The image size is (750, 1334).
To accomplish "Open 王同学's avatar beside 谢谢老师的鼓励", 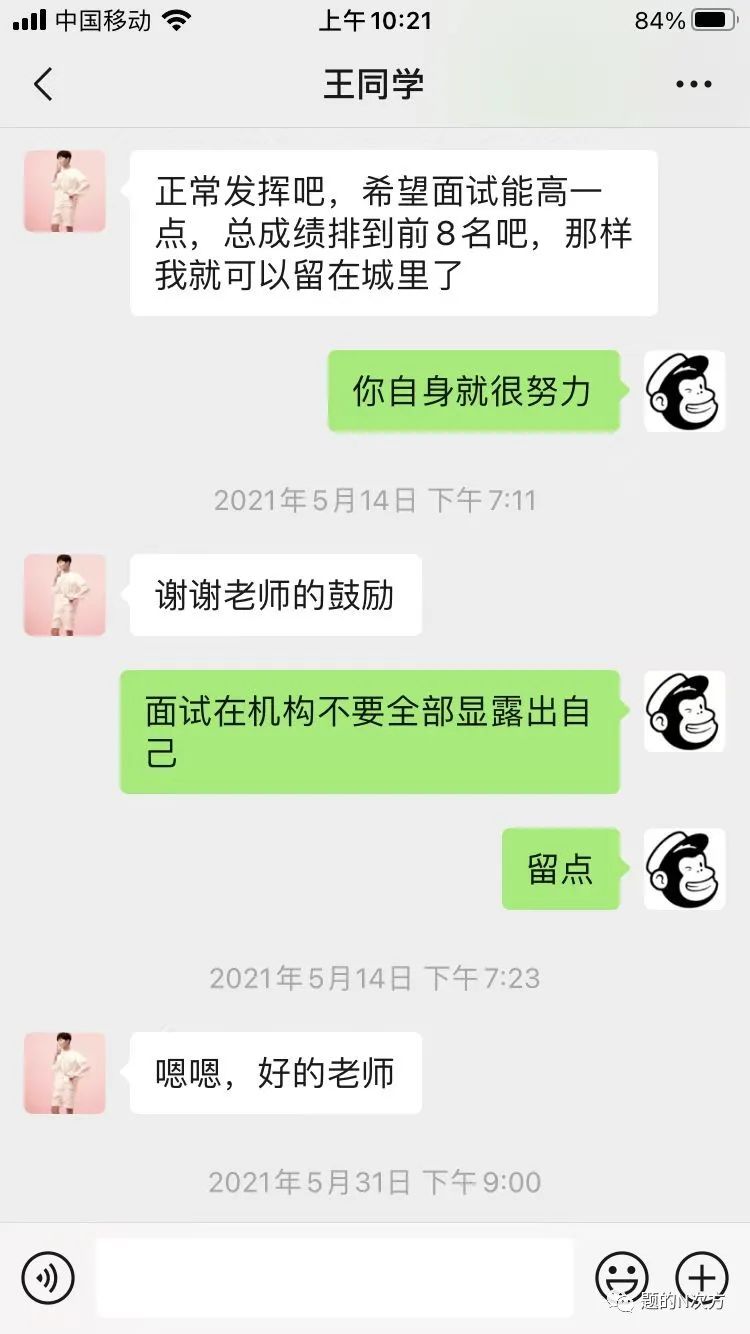I will click(65, 595).
